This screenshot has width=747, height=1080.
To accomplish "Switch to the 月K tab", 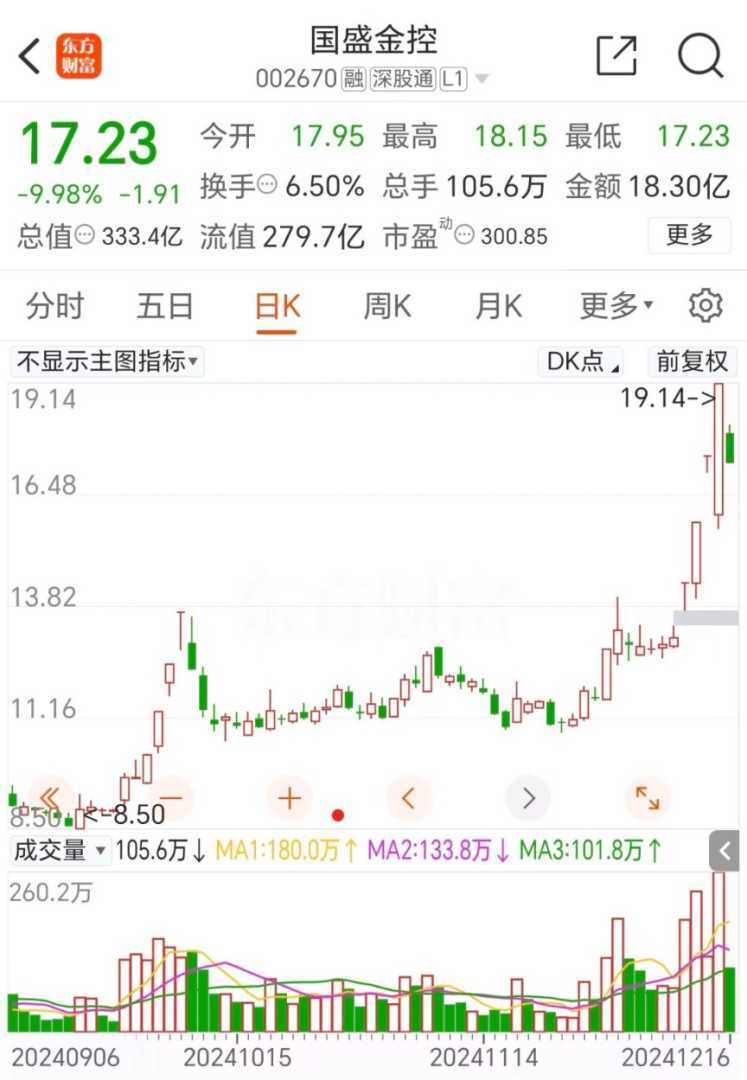I will [498, 306].
